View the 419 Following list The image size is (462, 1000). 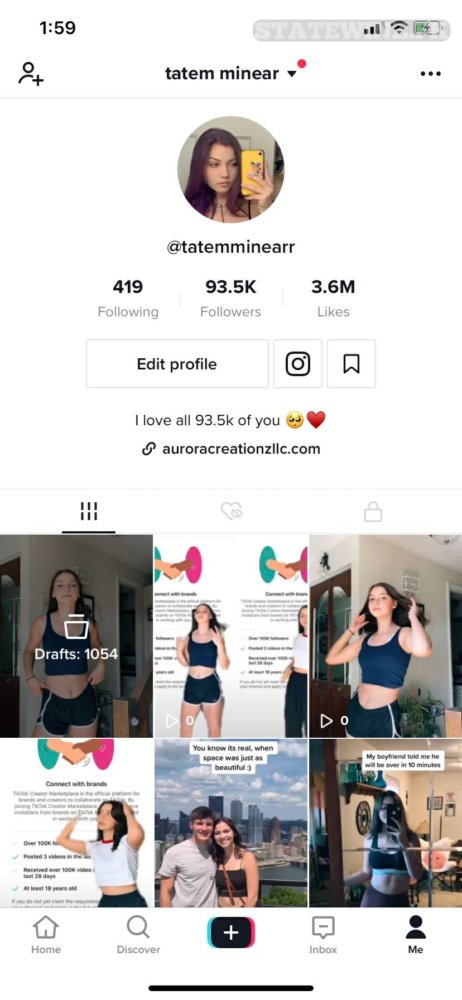pyautogui.click(x=128, y=298)
